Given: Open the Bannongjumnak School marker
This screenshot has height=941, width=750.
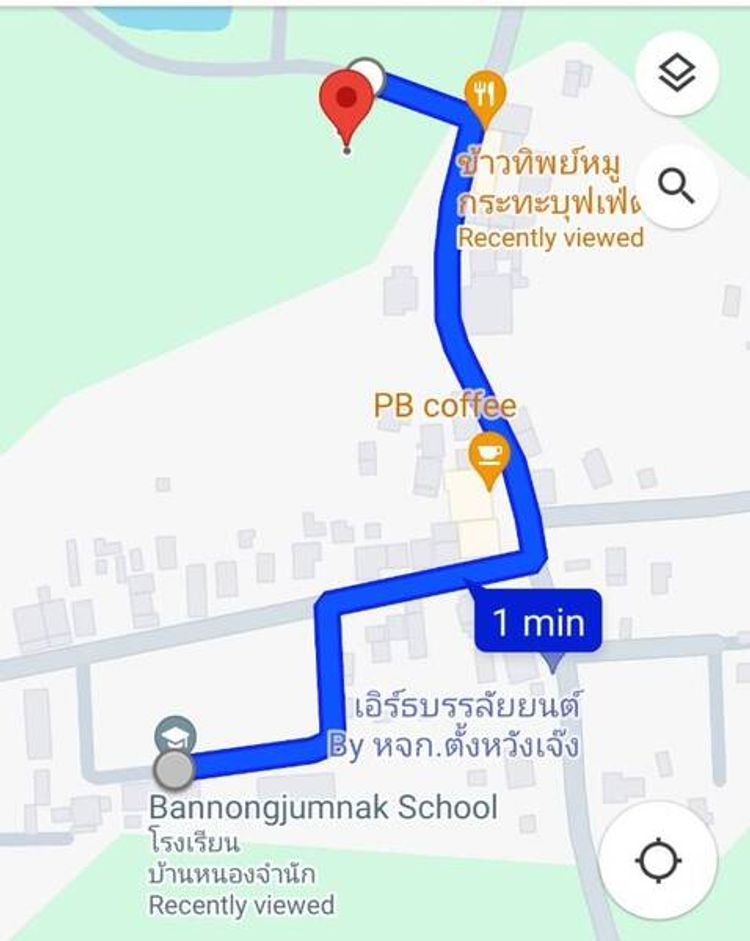Looking at the screenshot, I should point(175,739).
